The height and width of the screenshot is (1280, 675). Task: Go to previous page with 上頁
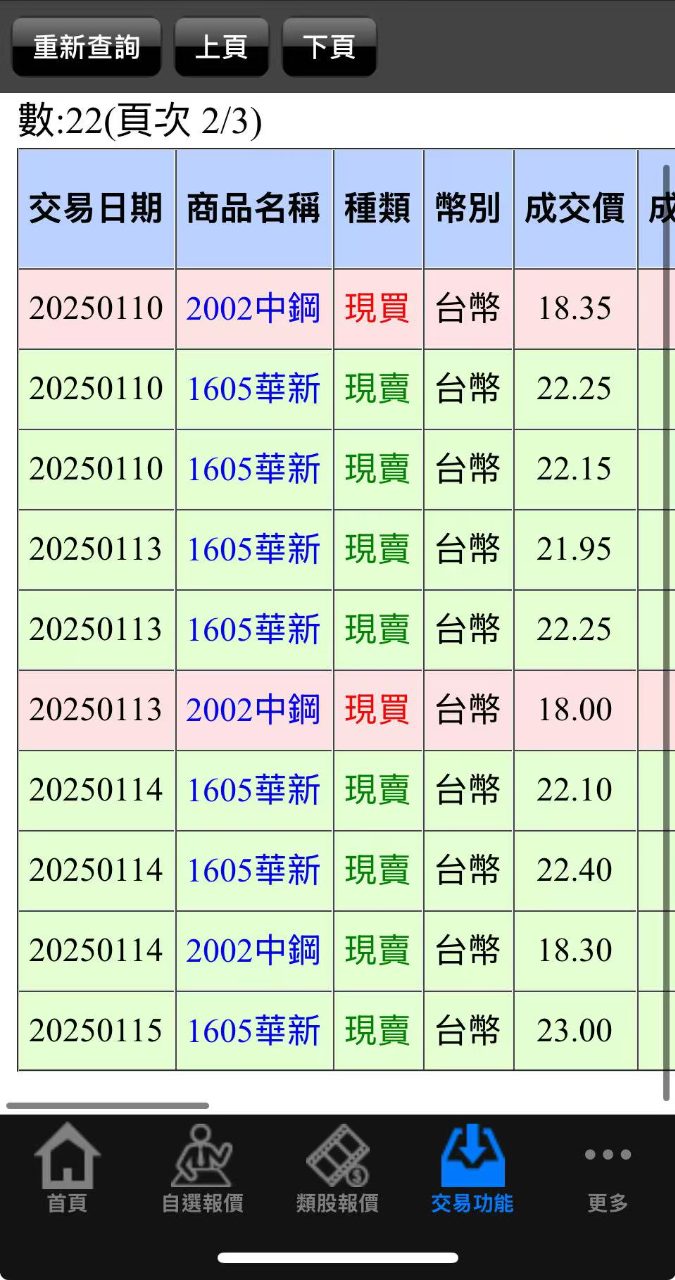(221, 47)
